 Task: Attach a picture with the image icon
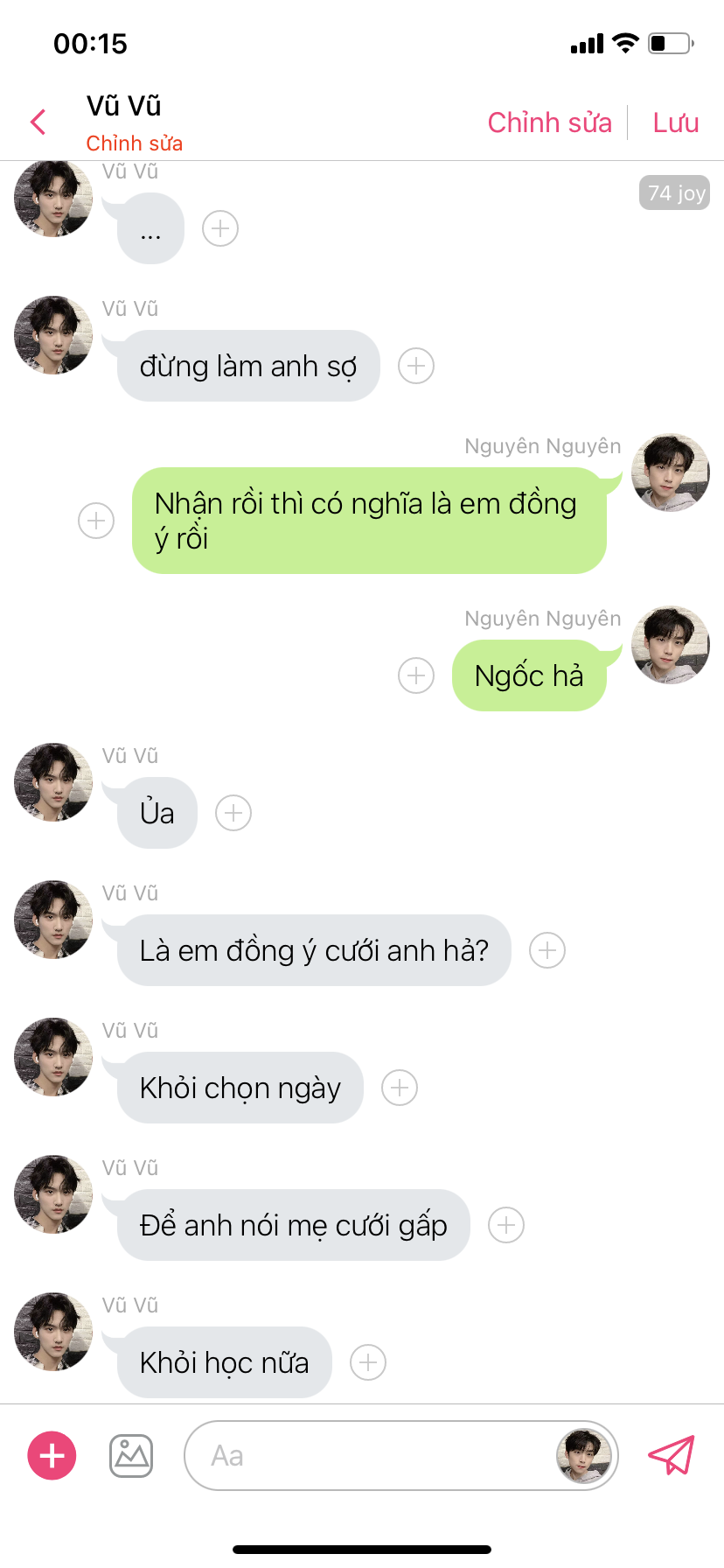click(x=131, y=1456)
